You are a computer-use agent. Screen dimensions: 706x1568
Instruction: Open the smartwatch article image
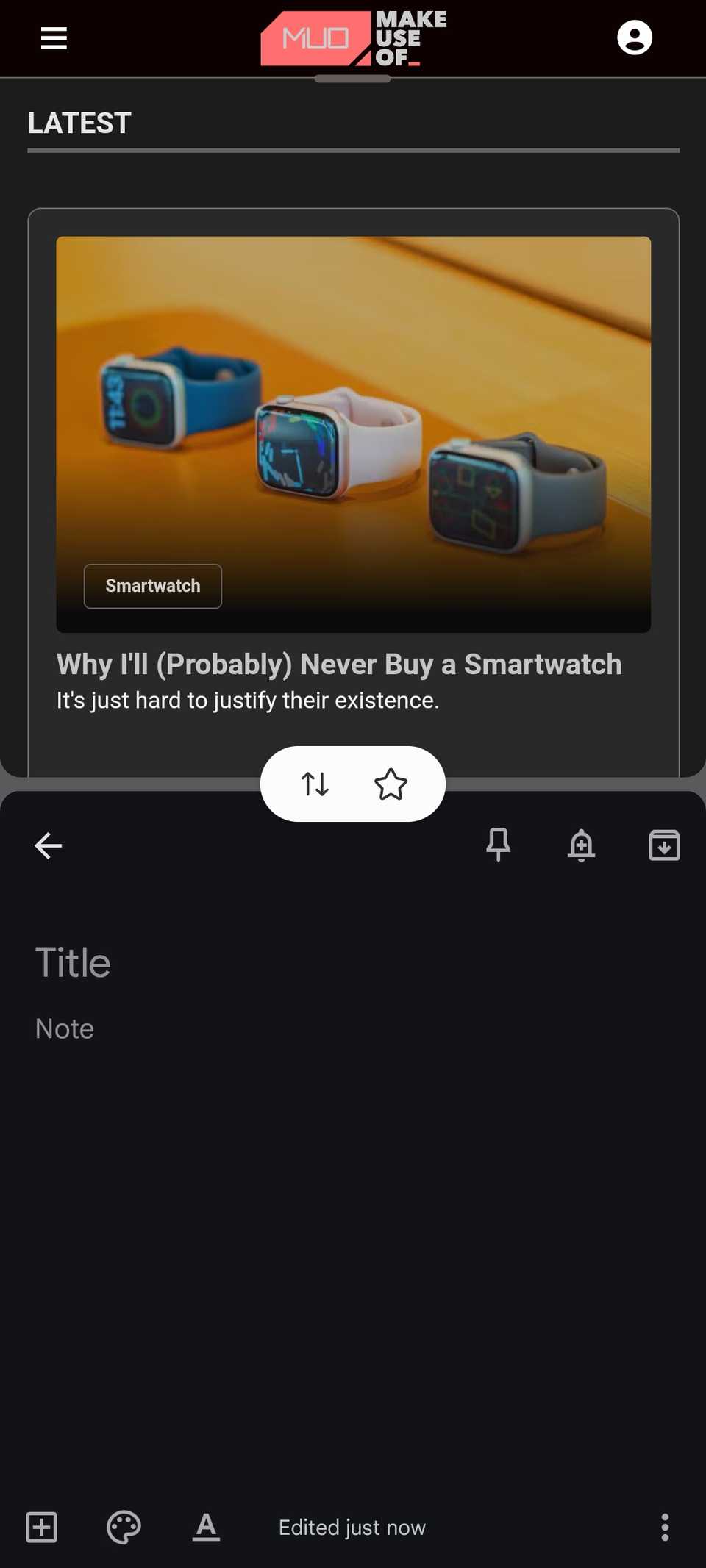click(353, 412)
